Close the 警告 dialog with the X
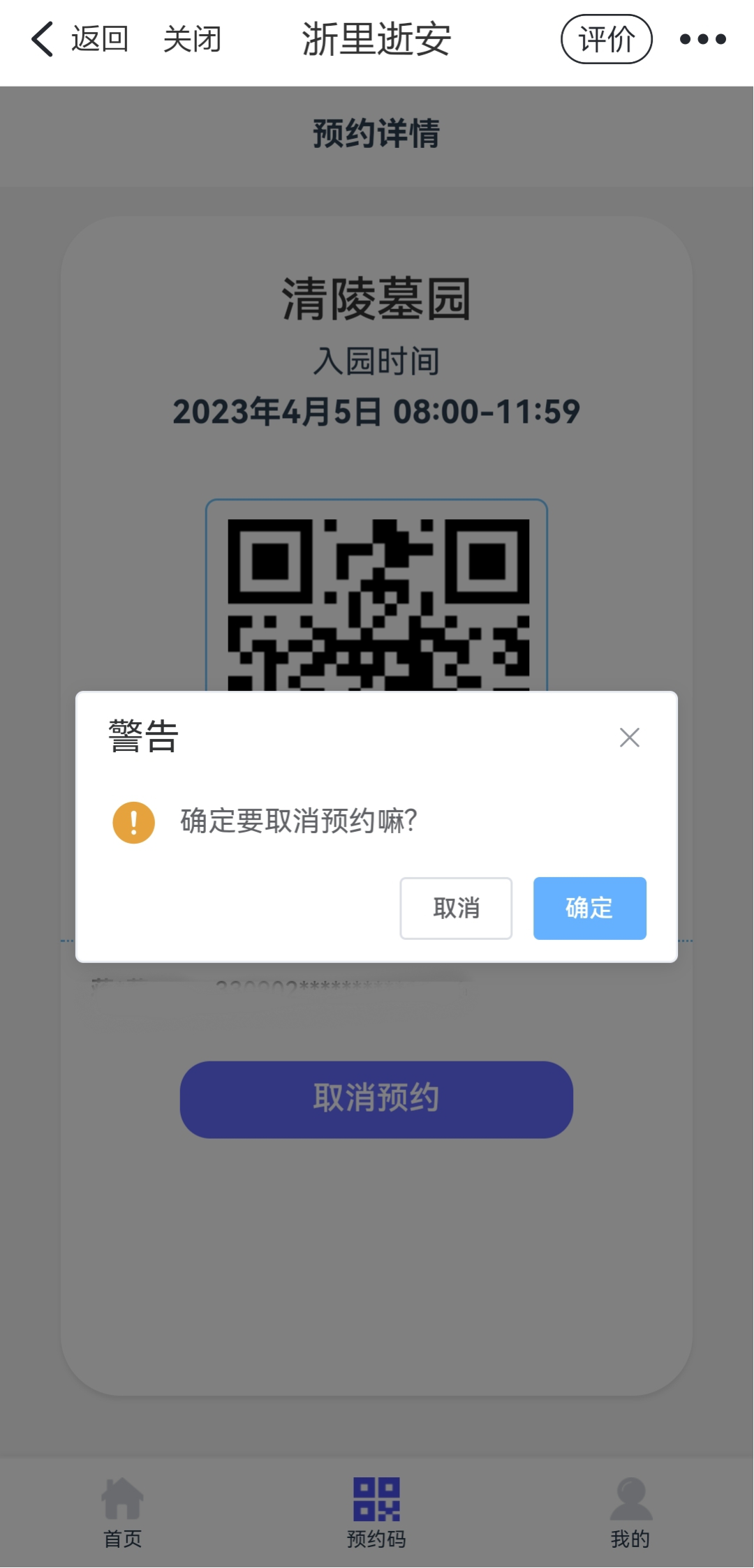The height and width of the screenshot is (1568, 754). click(x=629, y=737)
